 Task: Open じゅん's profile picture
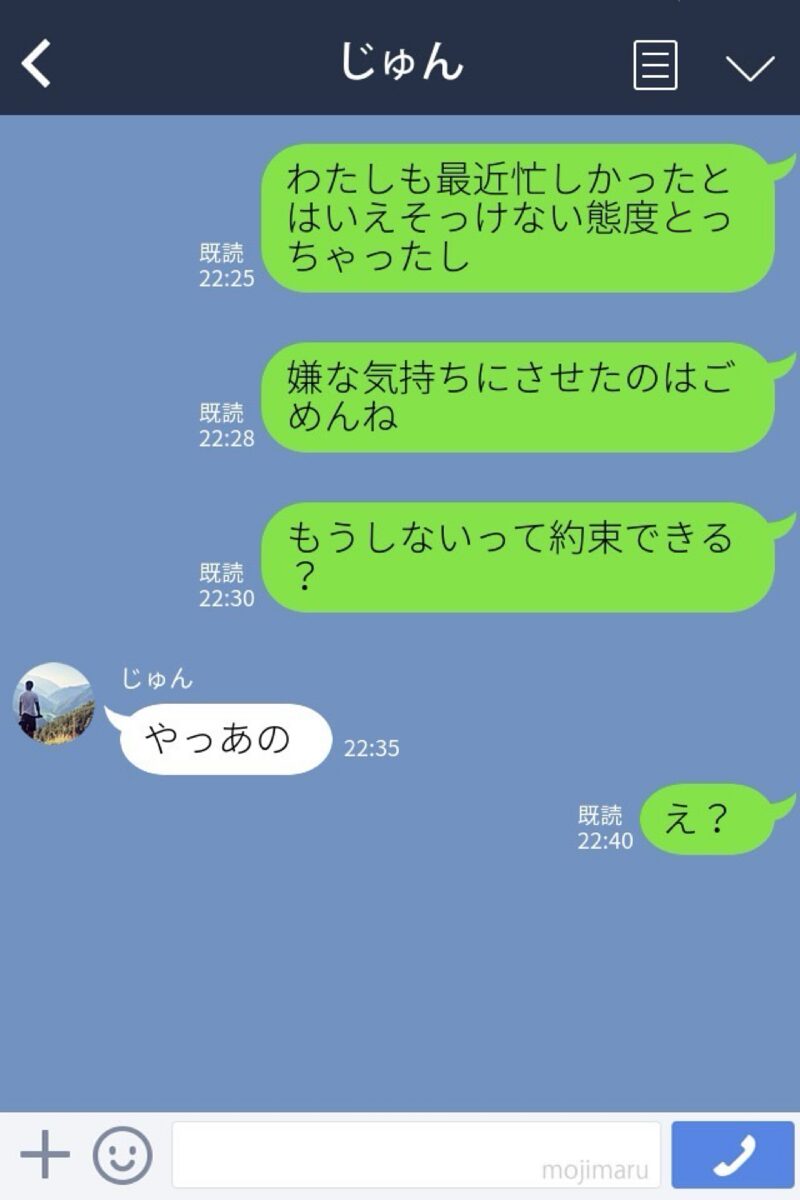click(55, 703)
